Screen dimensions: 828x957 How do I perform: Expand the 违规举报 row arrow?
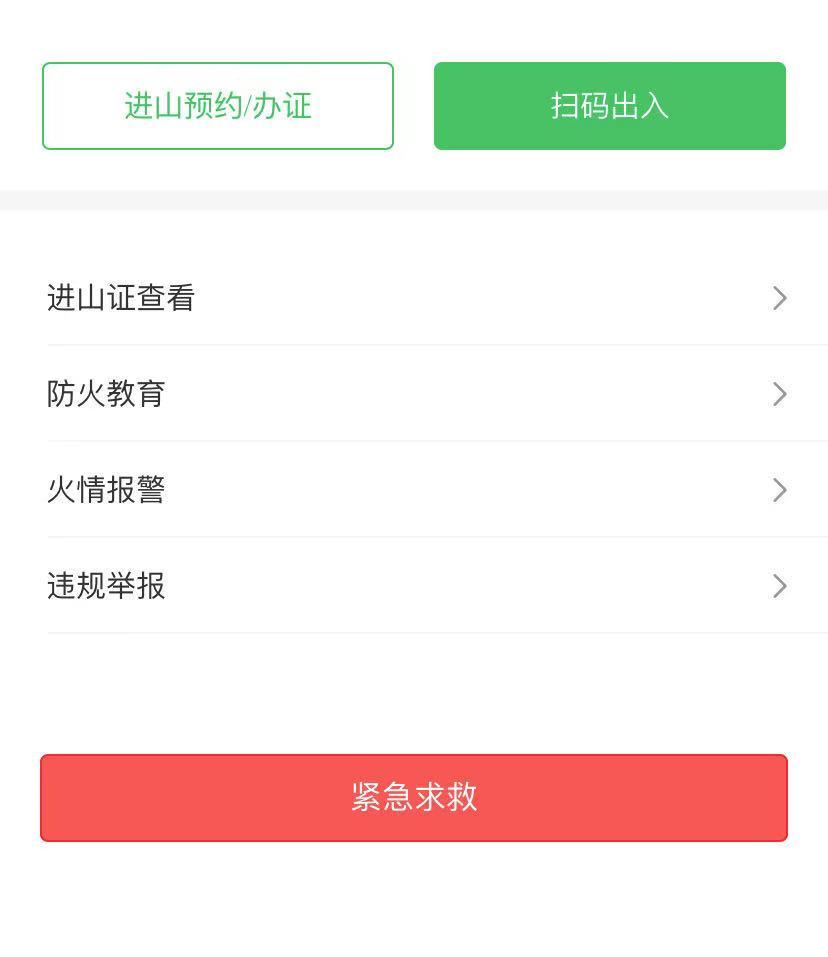[x=780, y=586]
